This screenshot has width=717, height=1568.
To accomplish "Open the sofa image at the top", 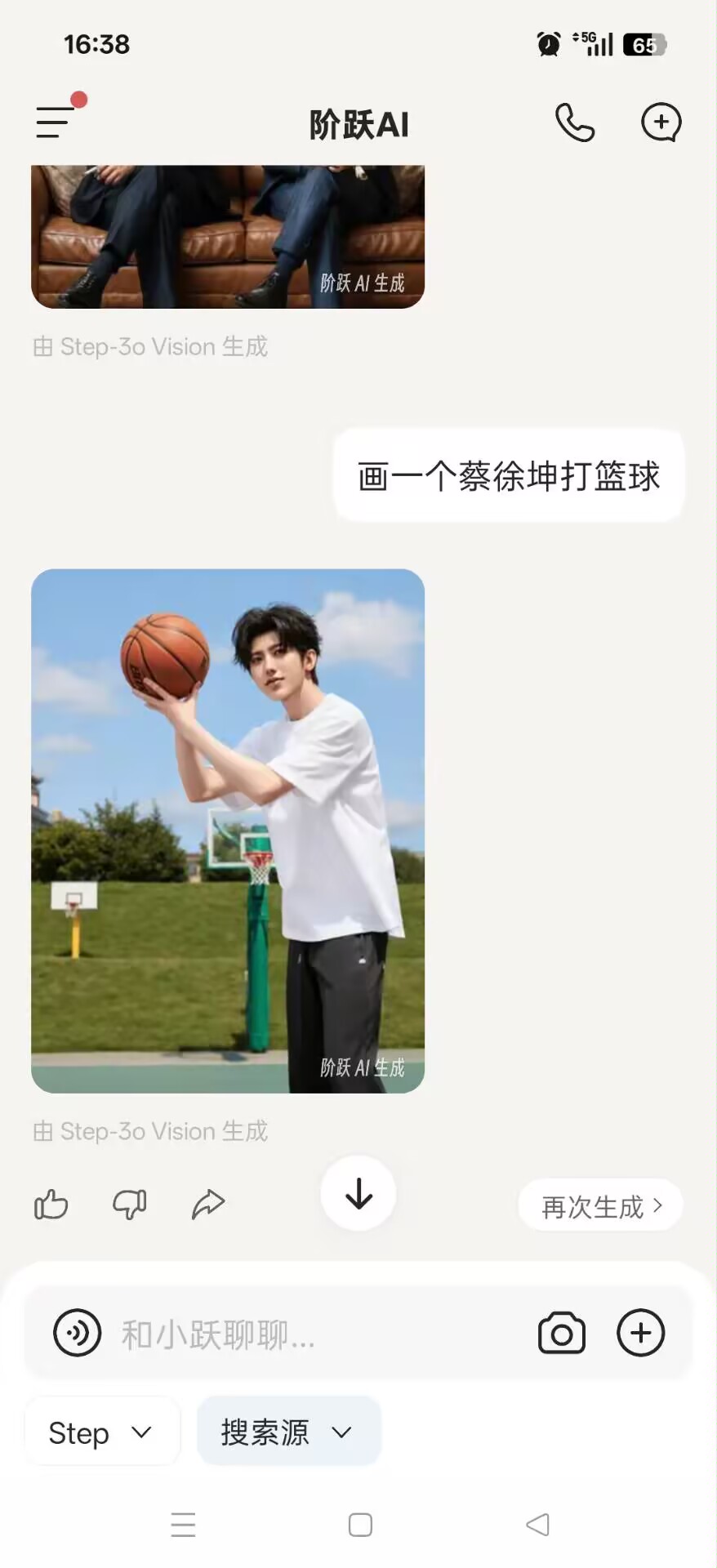I will (x=228, y=236).
